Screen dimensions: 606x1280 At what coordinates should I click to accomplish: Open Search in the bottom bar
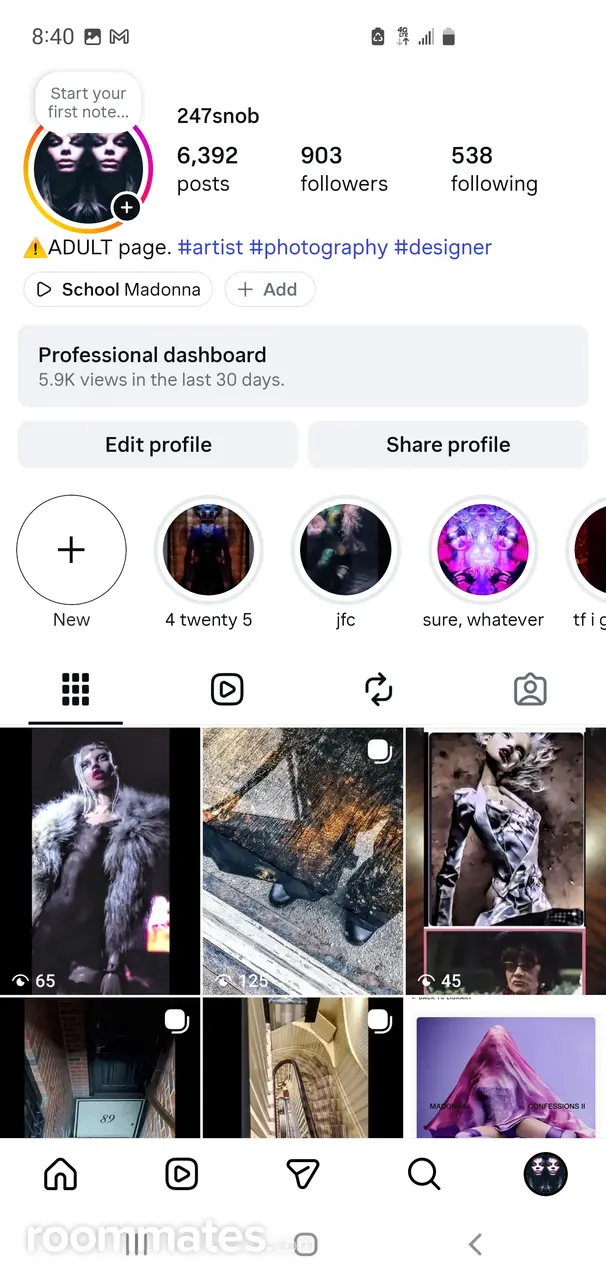coord(424,1174)
